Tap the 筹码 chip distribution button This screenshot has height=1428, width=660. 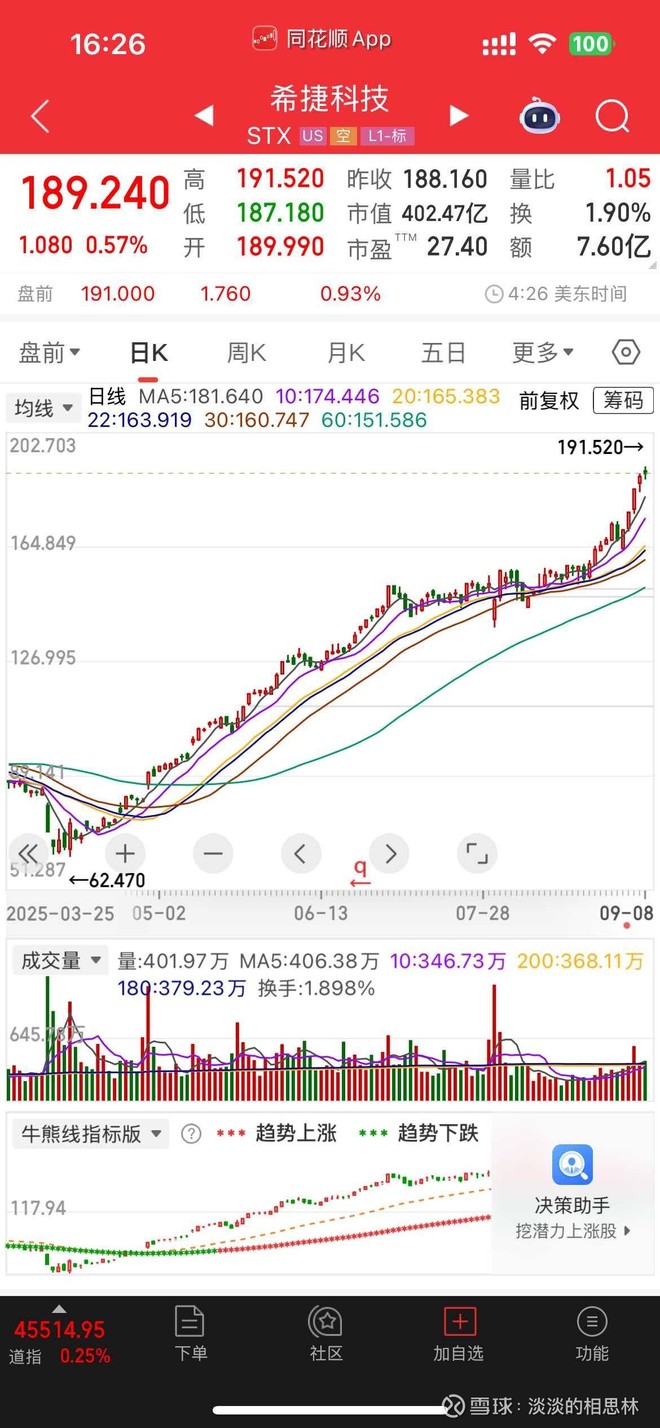(623, 401)
